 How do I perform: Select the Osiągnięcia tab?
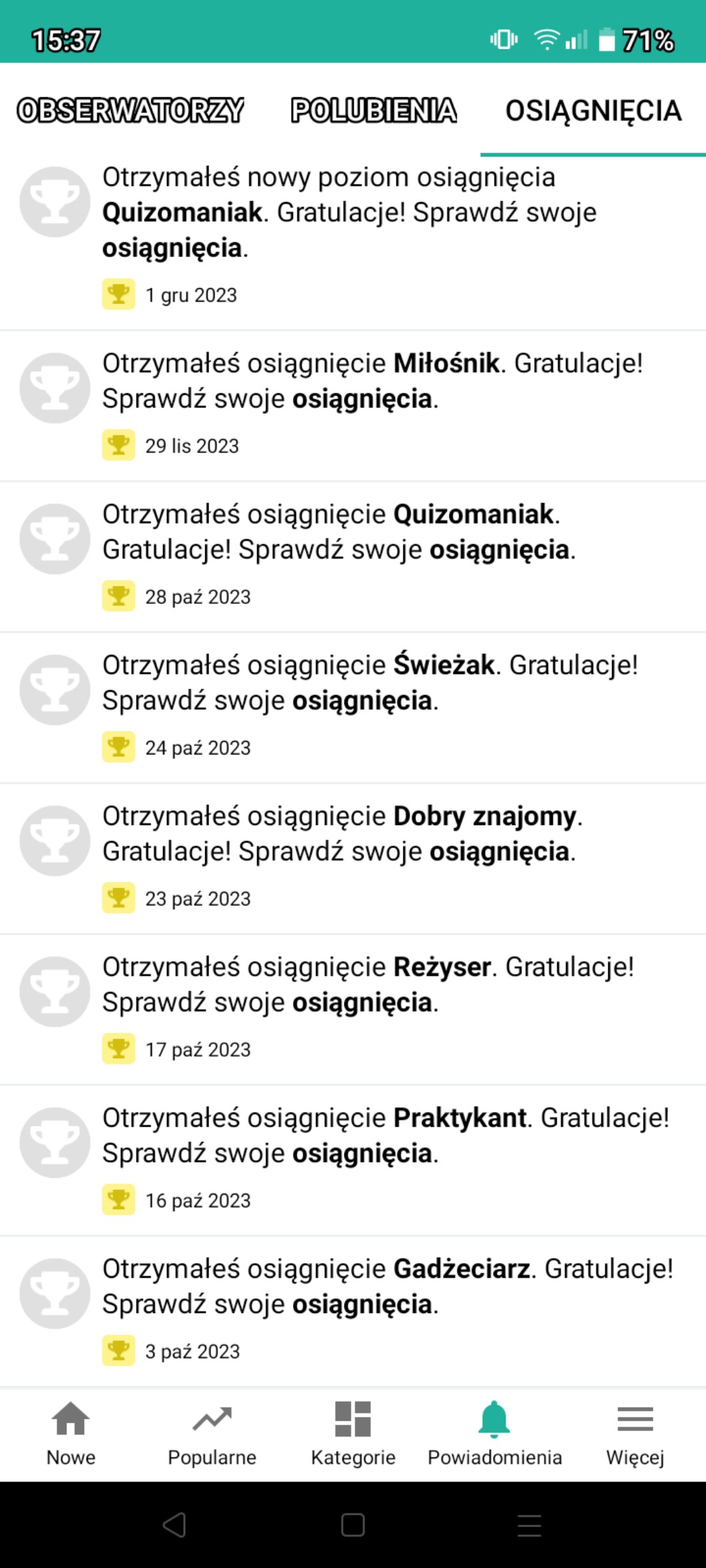(x=593, y=111)
